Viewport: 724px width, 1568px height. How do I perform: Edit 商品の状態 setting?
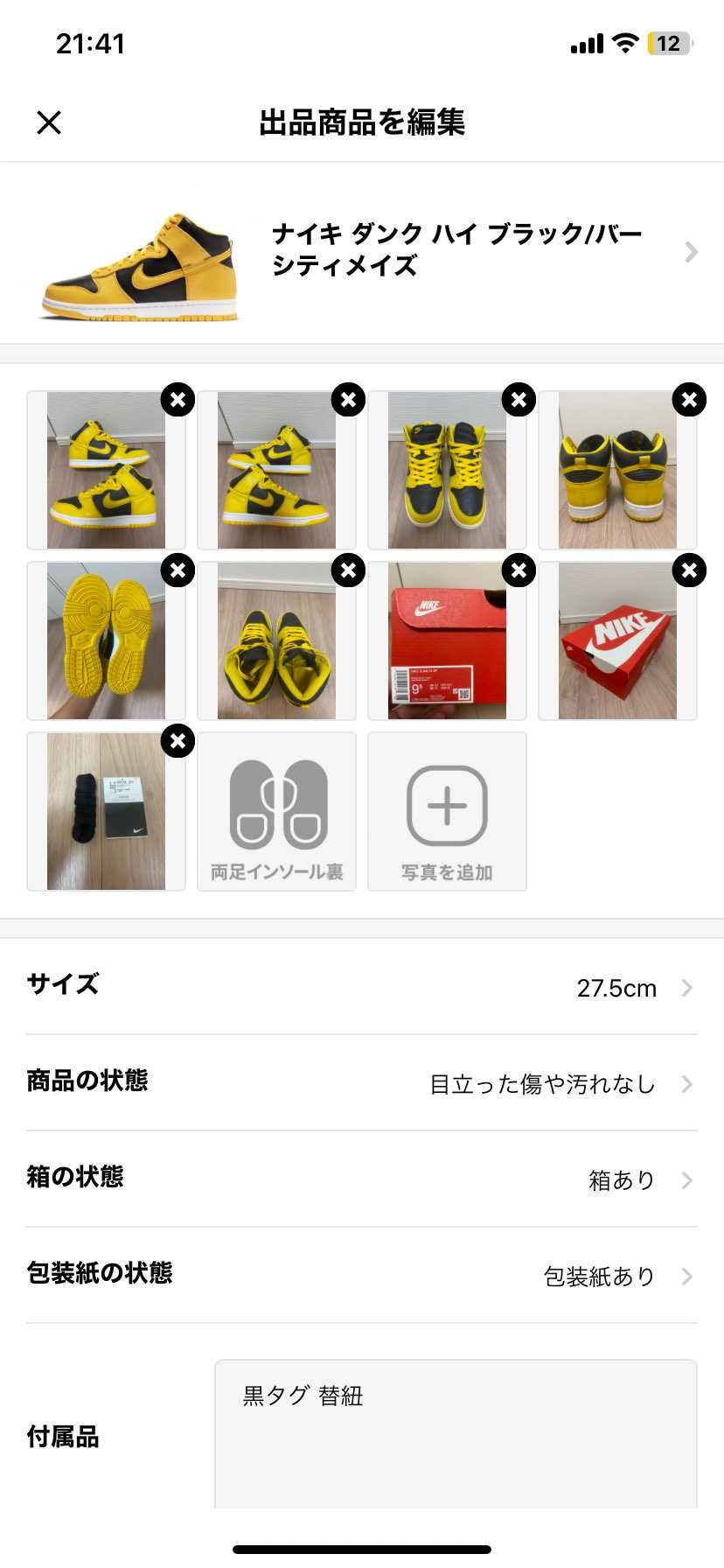[x=362, y=1083]
